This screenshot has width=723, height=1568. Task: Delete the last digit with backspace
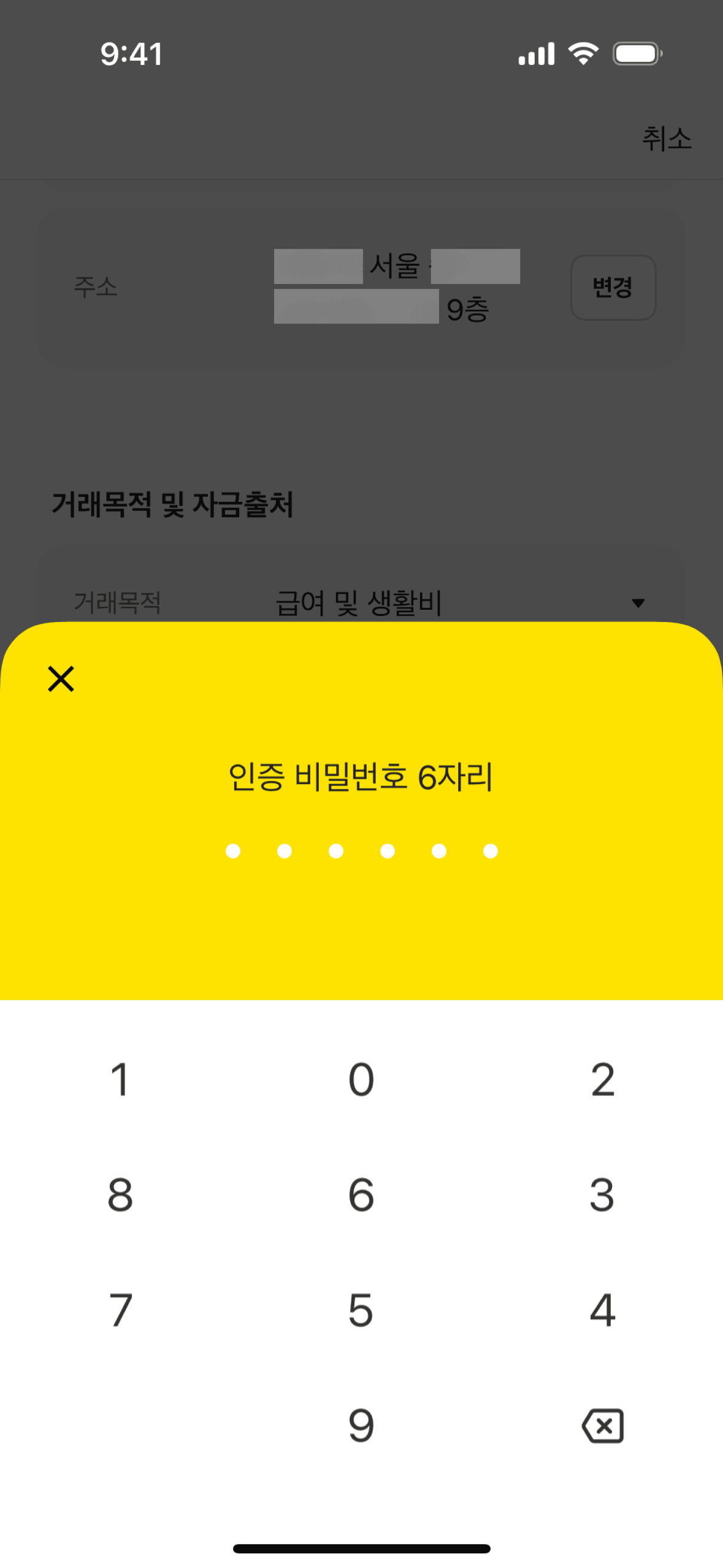(603, 1425)
